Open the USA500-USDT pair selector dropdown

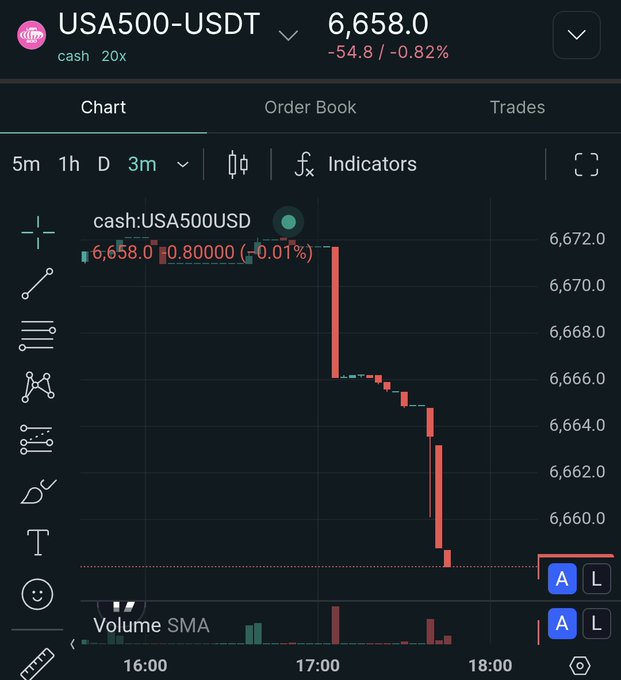pyautogui.click(x=288, y=36)
